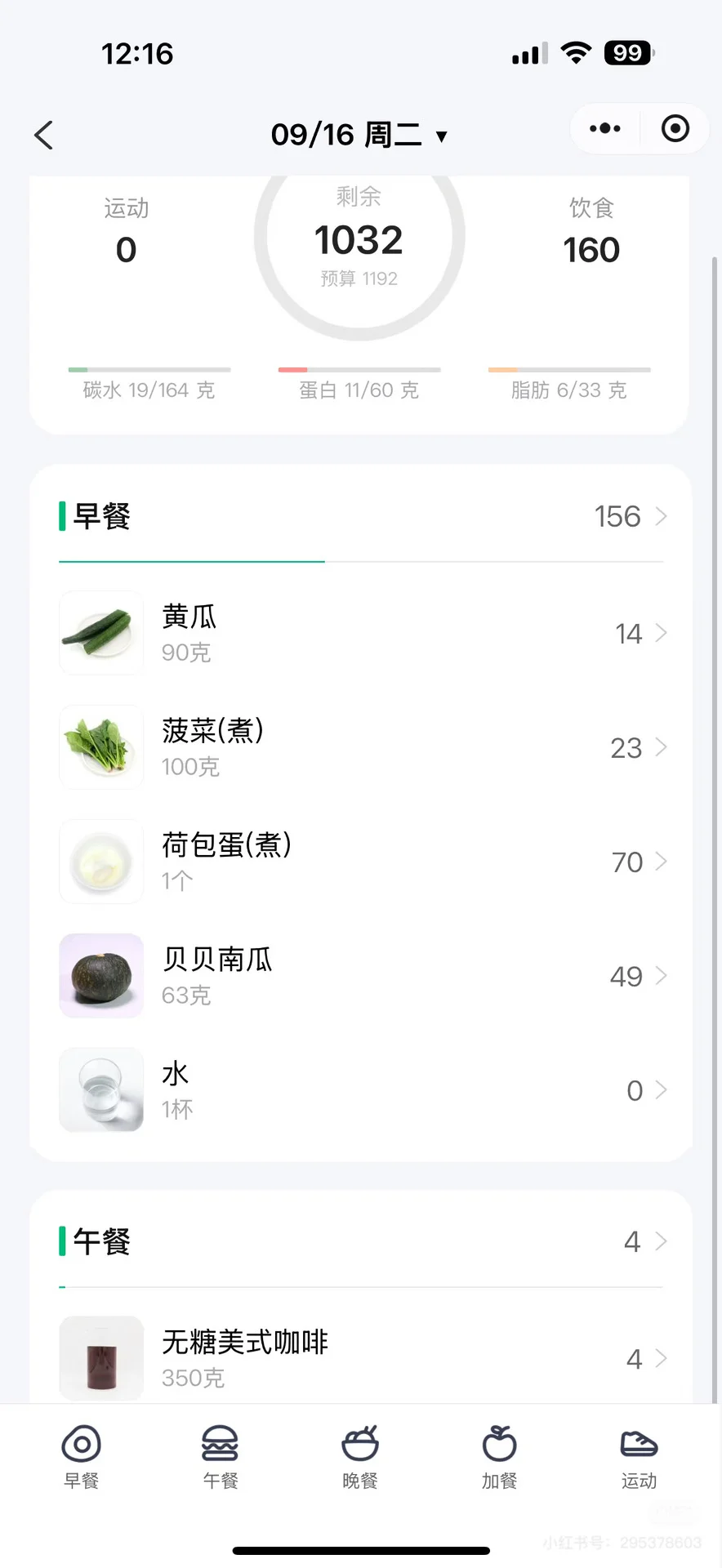The width and height of the screenshot is (722, 1568).
Task: Open the 贝贝南瓜 63克 entry
Action: 361,976
